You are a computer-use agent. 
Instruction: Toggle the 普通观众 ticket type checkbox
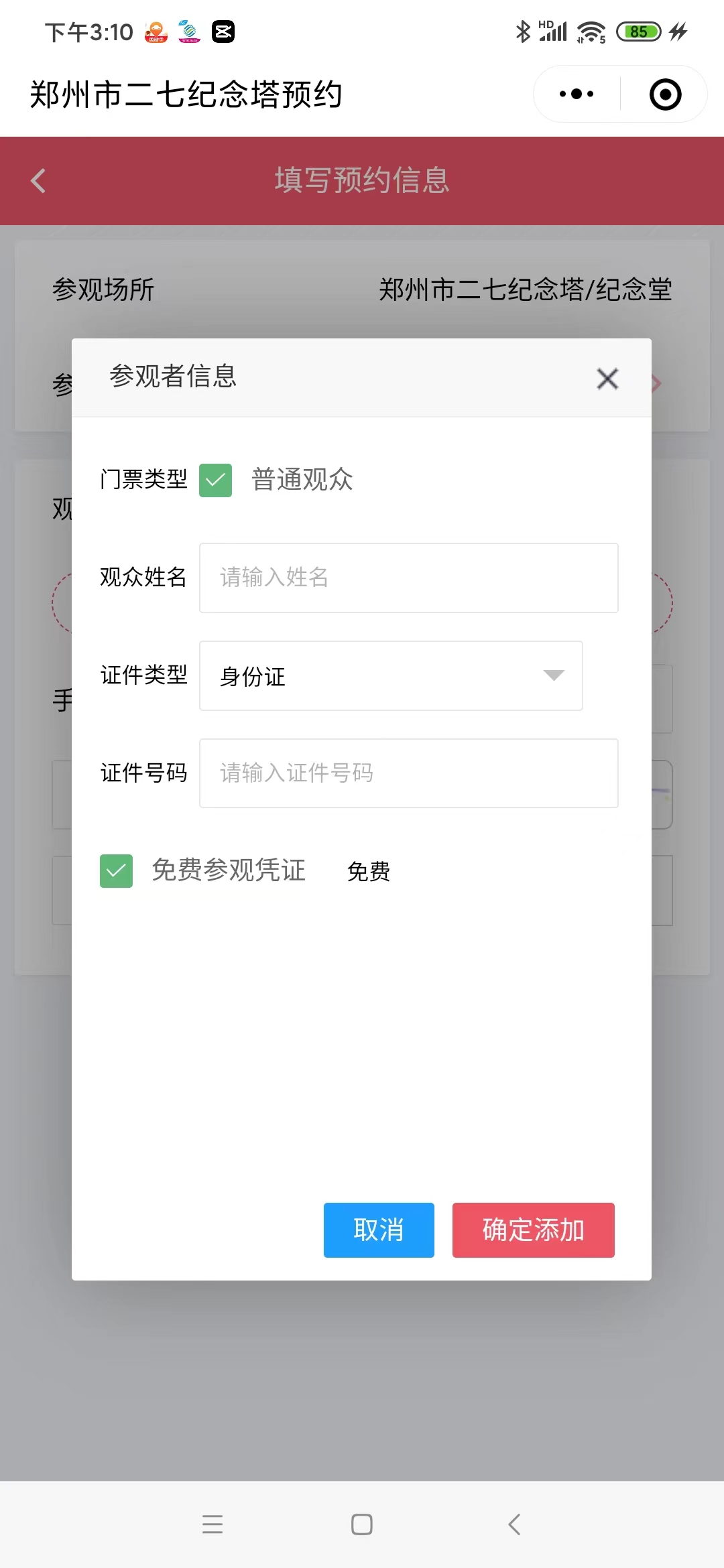(x=215, y=480)
